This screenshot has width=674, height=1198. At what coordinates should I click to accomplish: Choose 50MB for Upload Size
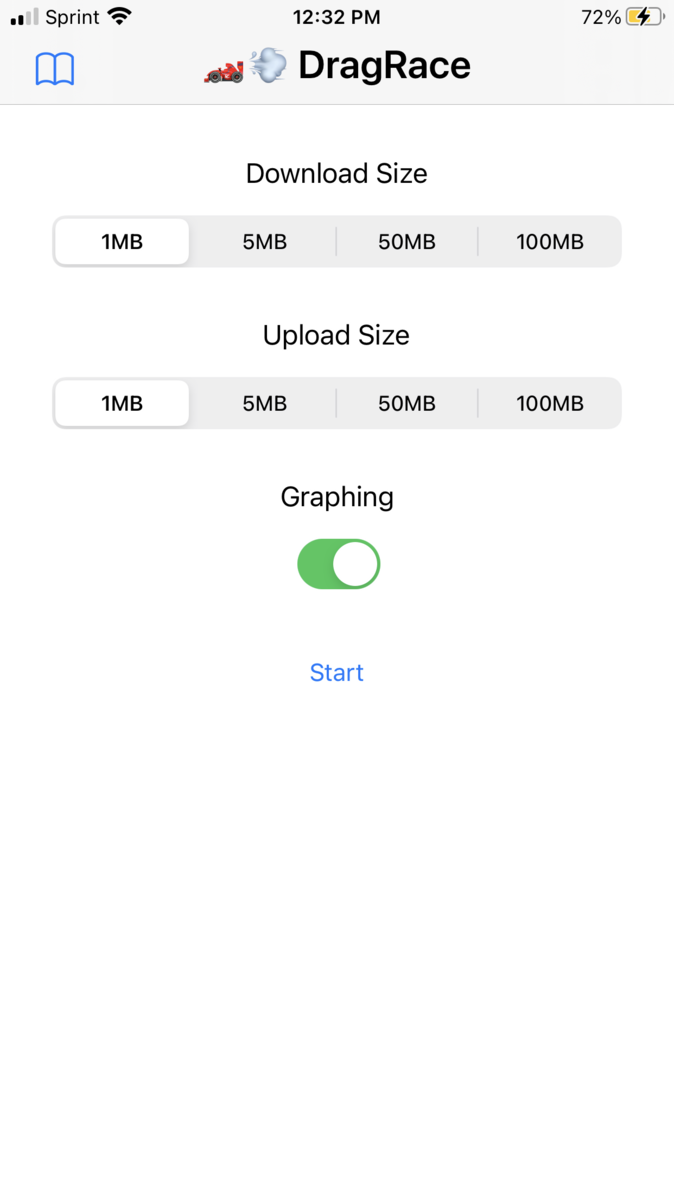coord(407,403)
